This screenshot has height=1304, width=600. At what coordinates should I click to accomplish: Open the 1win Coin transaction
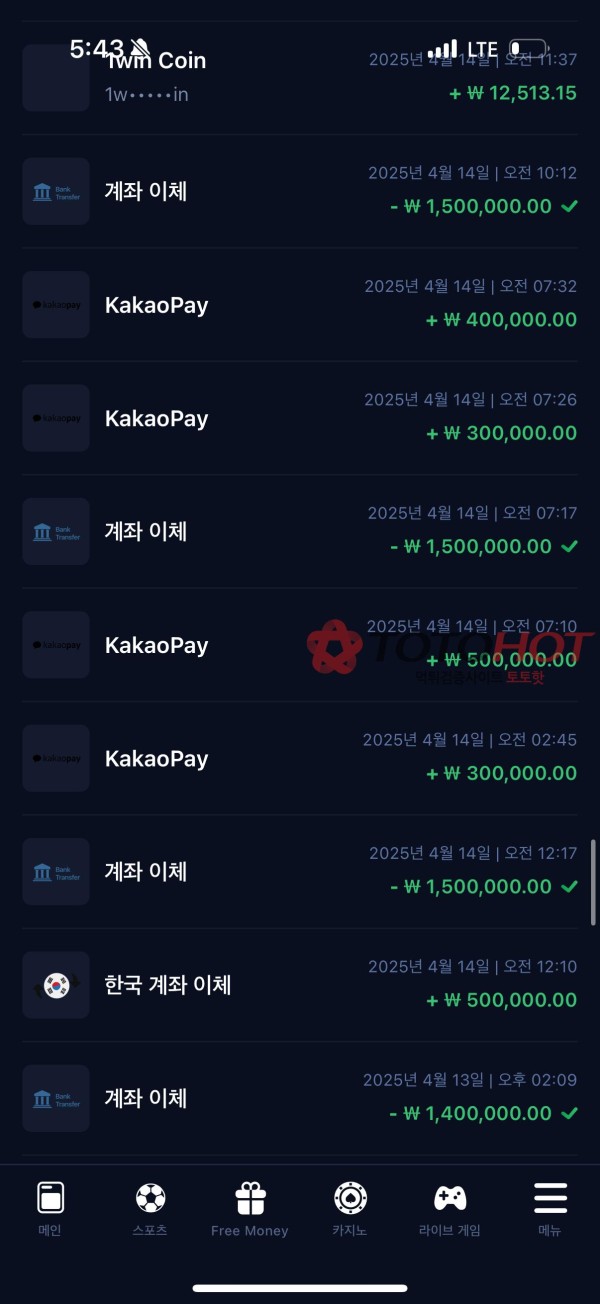(300, 78)
